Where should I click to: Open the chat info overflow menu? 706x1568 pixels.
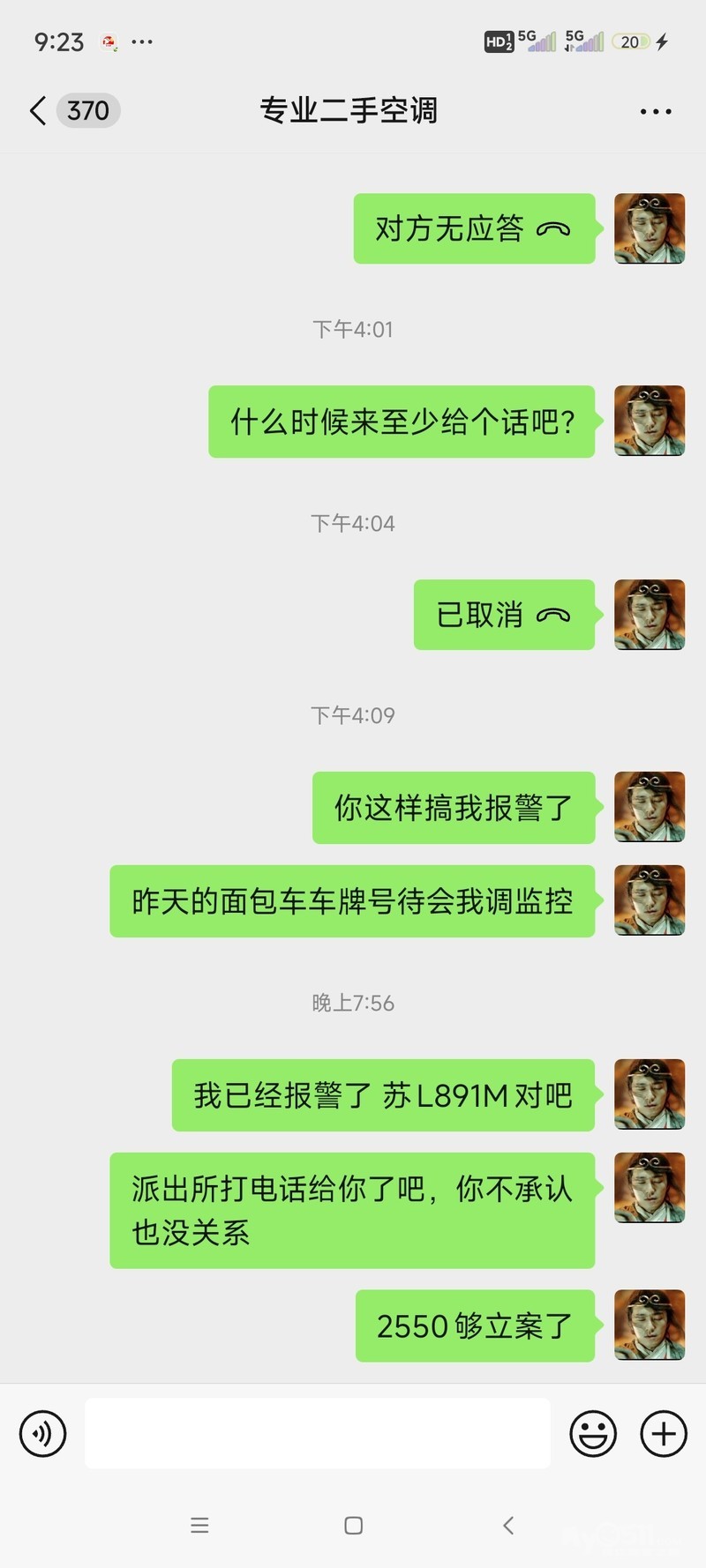coord(655,111)
